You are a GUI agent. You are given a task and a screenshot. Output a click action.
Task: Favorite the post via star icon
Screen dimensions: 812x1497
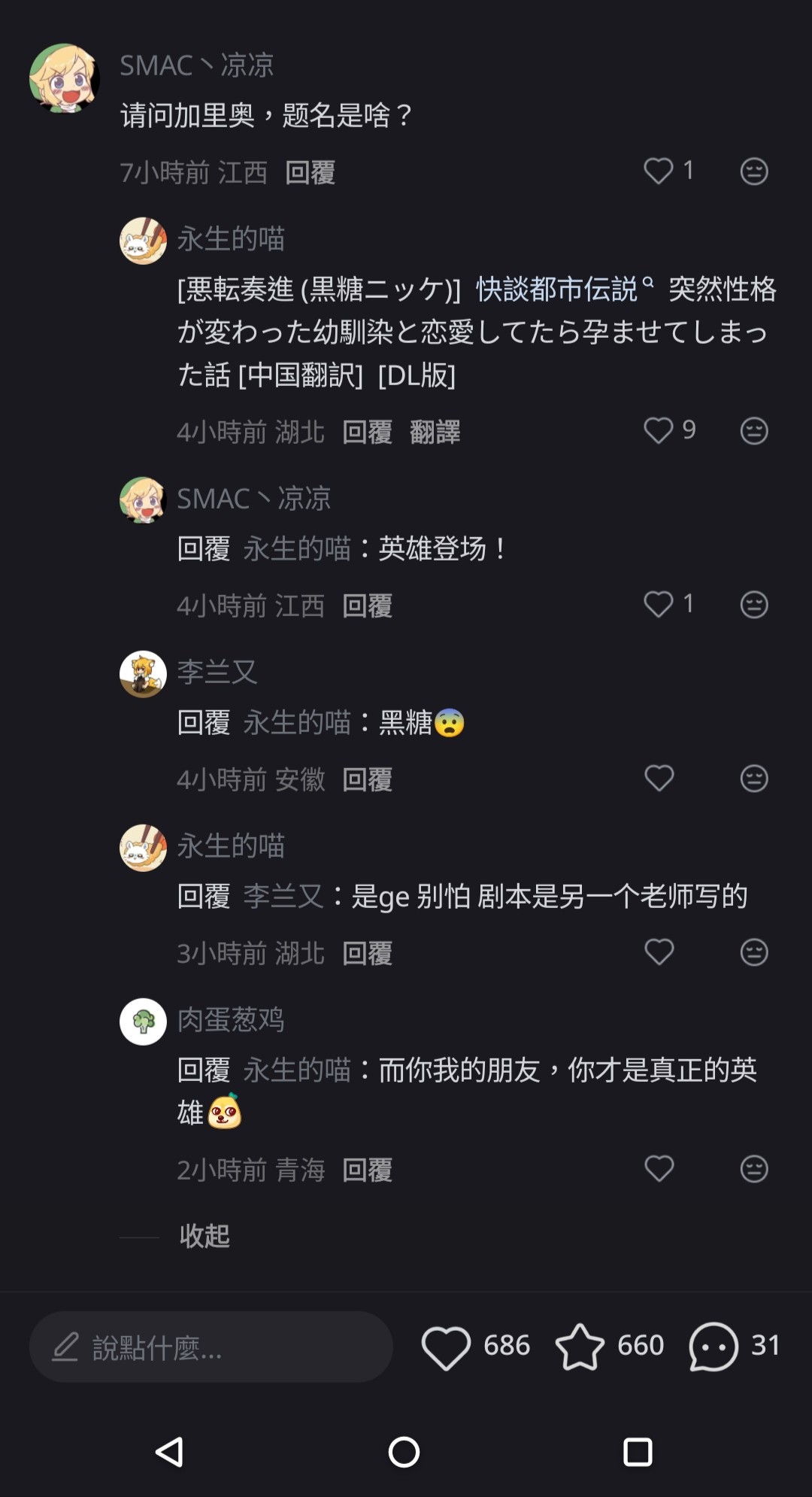[580, 1347]
